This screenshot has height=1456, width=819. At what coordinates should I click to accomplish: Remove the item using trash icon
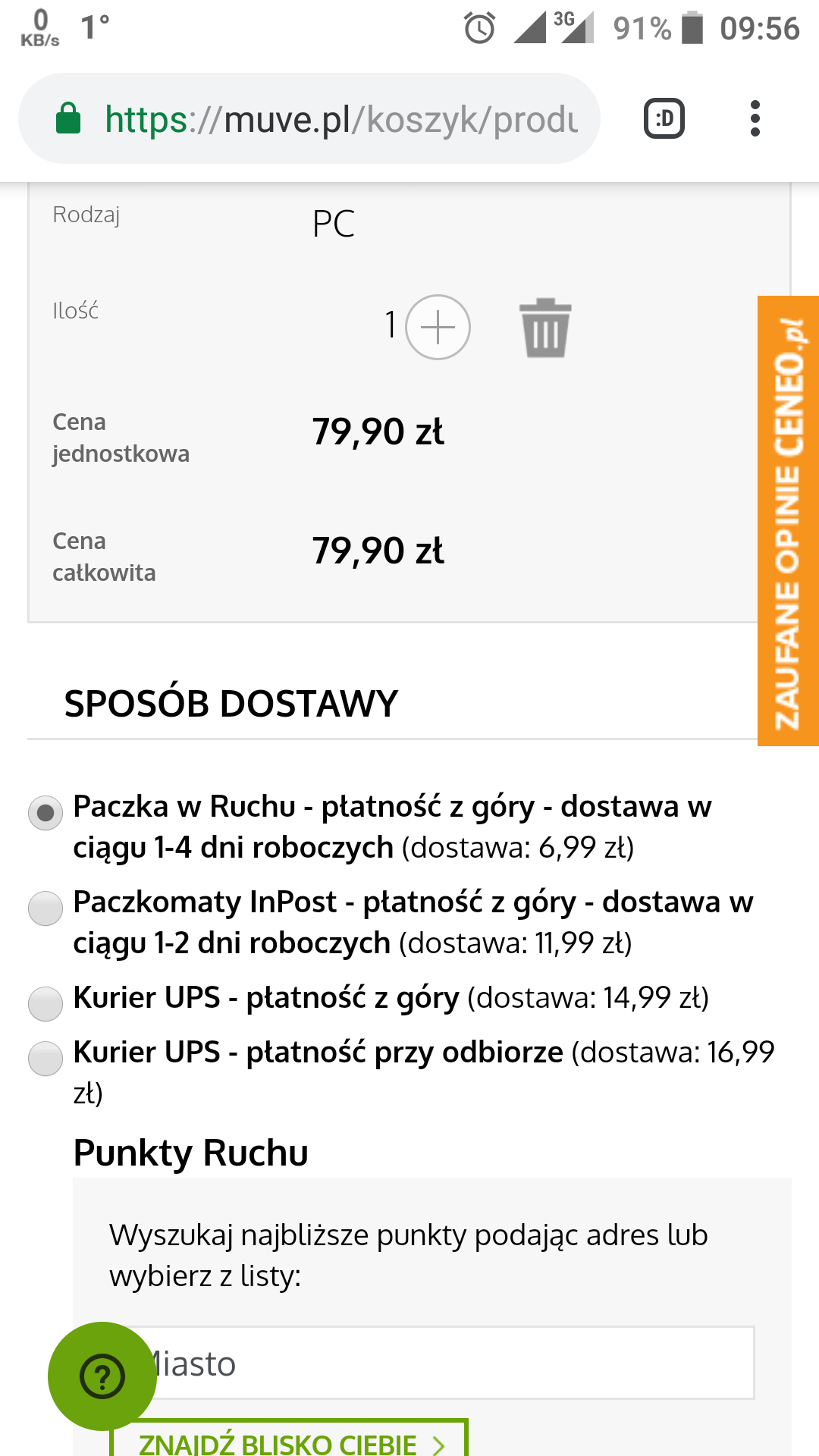click(545, 328)
